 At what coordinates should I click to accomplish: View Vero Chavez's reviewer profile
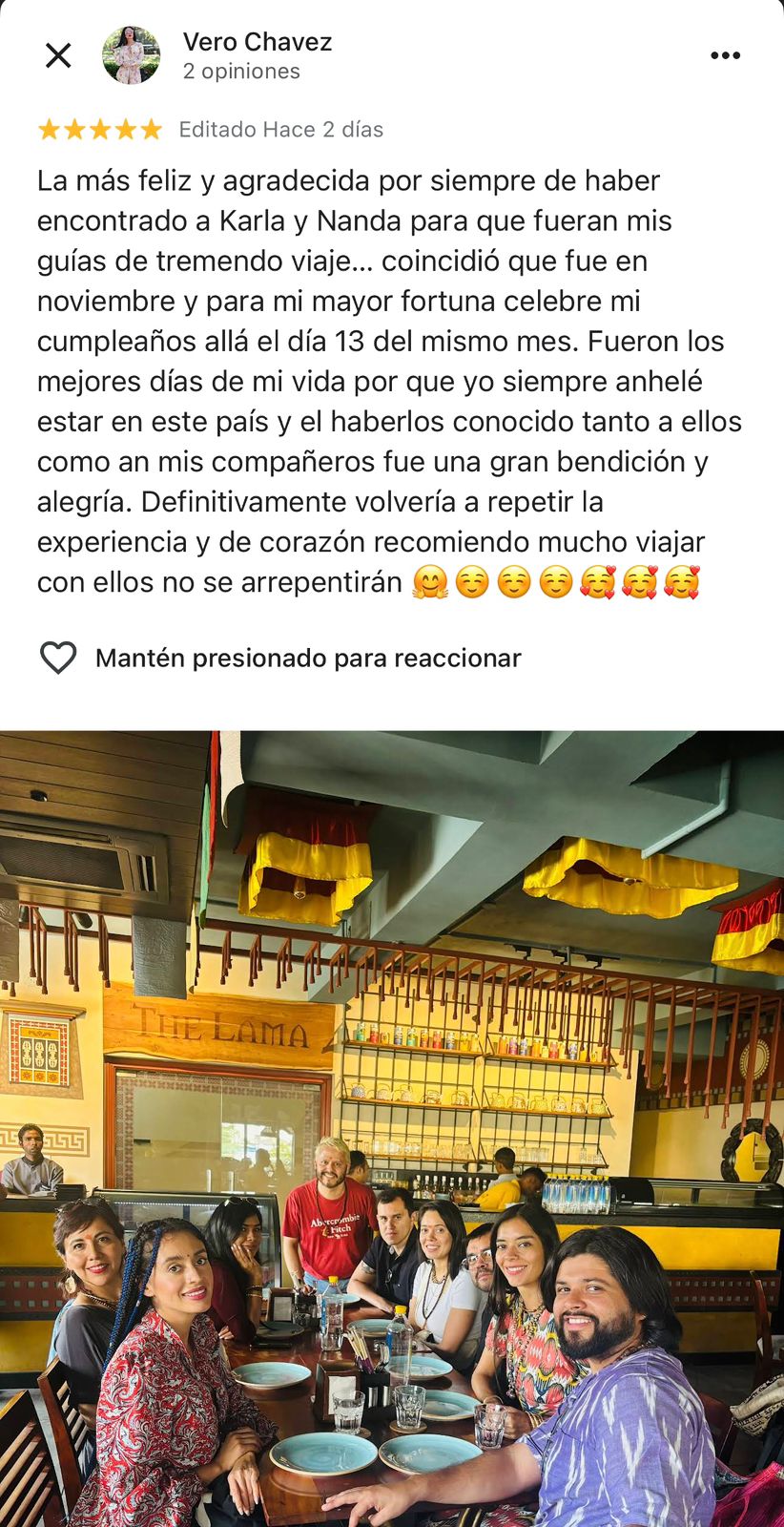coord(257,43)
